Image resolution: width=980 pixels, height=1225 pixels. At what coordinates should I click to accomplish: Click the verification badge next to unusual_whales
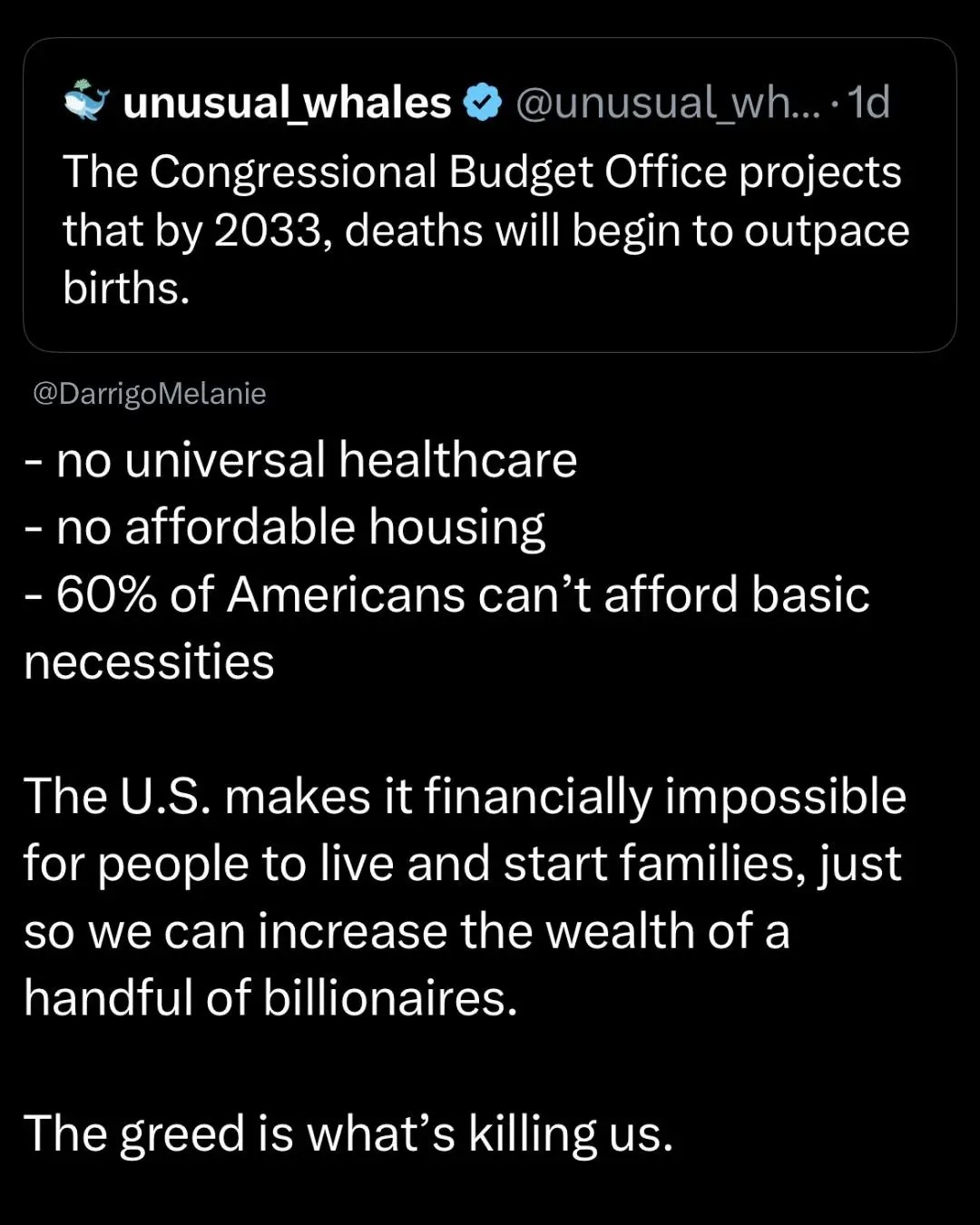pyautogui.click(x=481, y=102)
